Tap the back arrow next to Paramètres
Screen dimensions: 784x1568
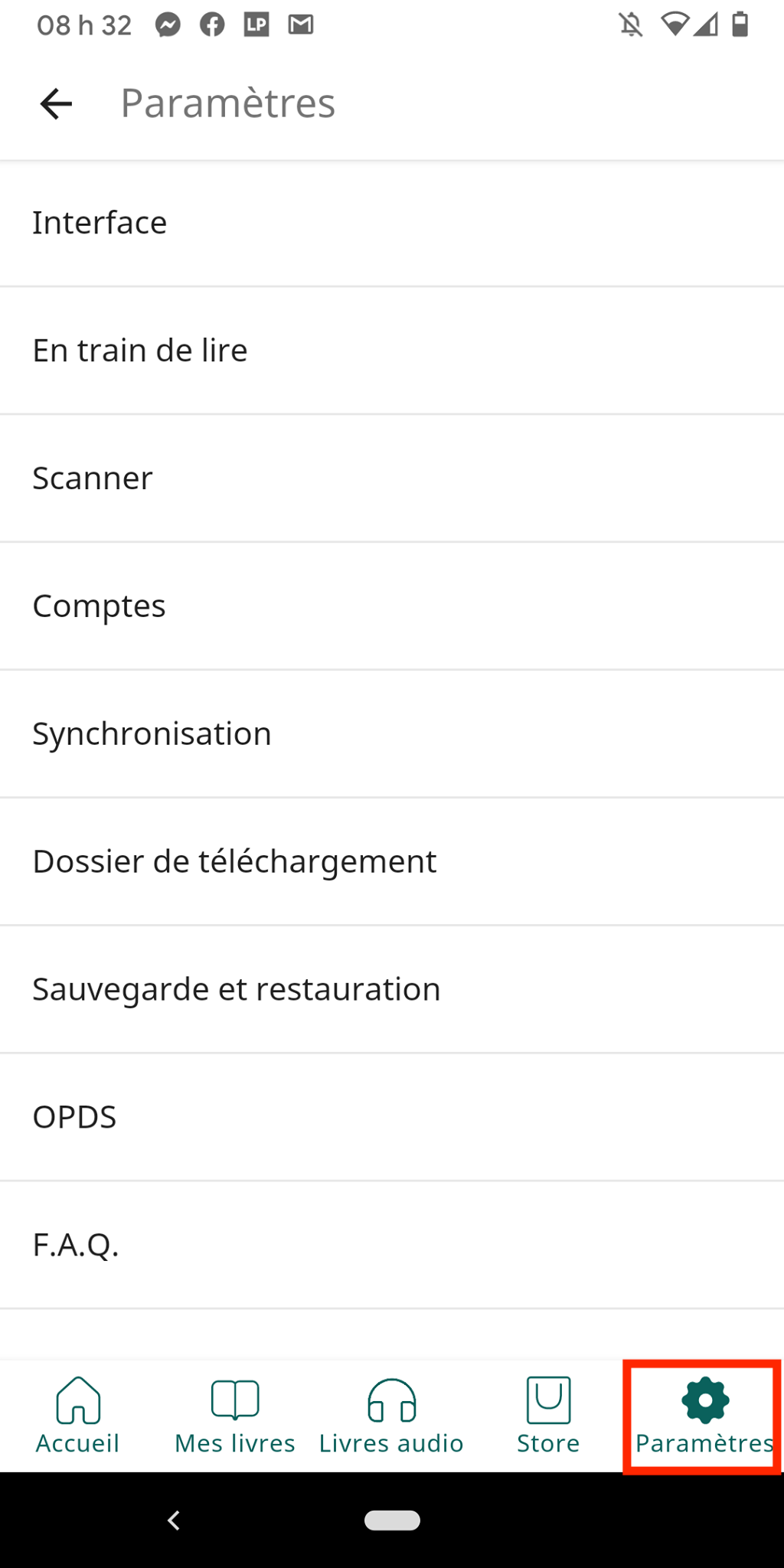56,103
